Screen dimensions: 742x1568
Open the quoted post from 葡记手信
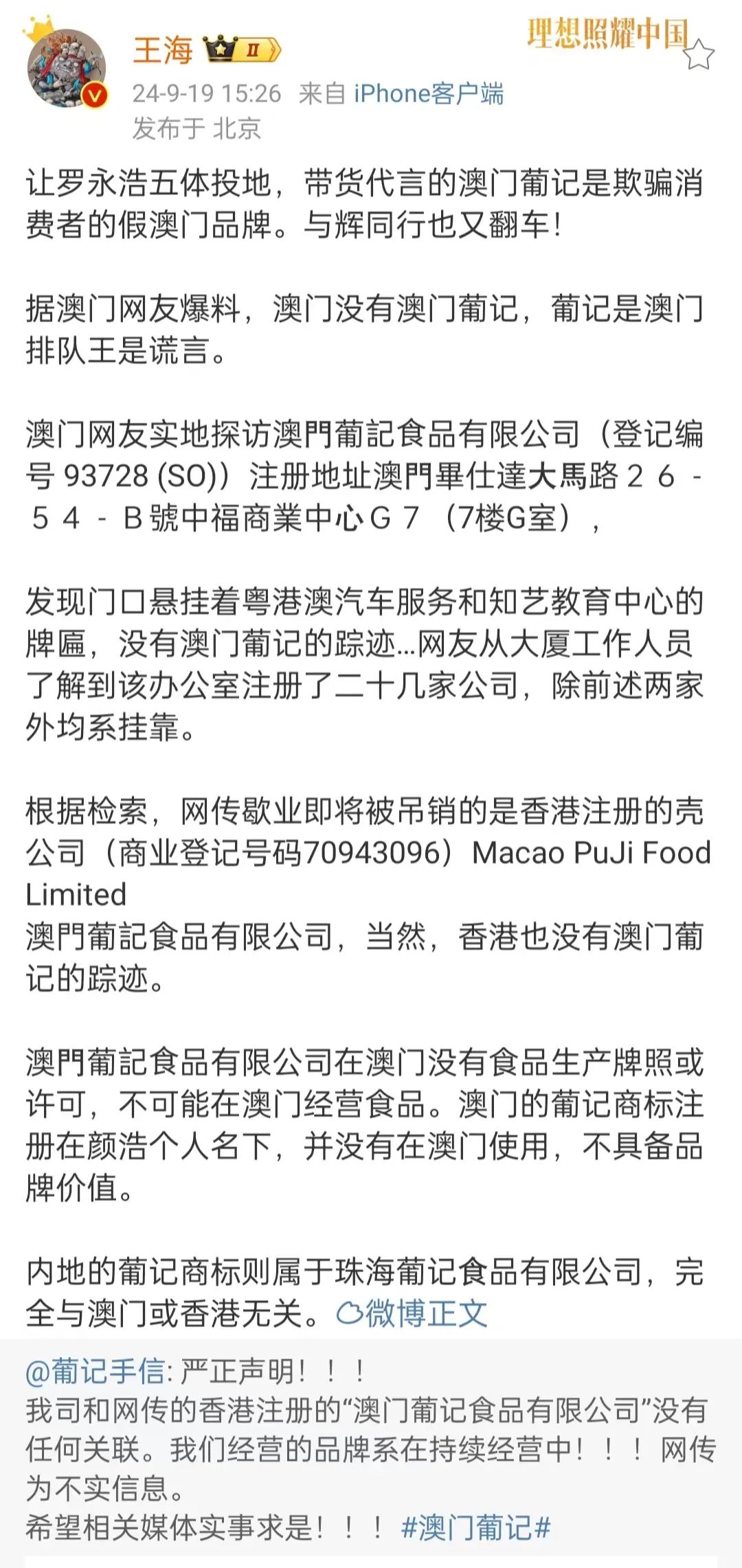[x=371, y=1449]
